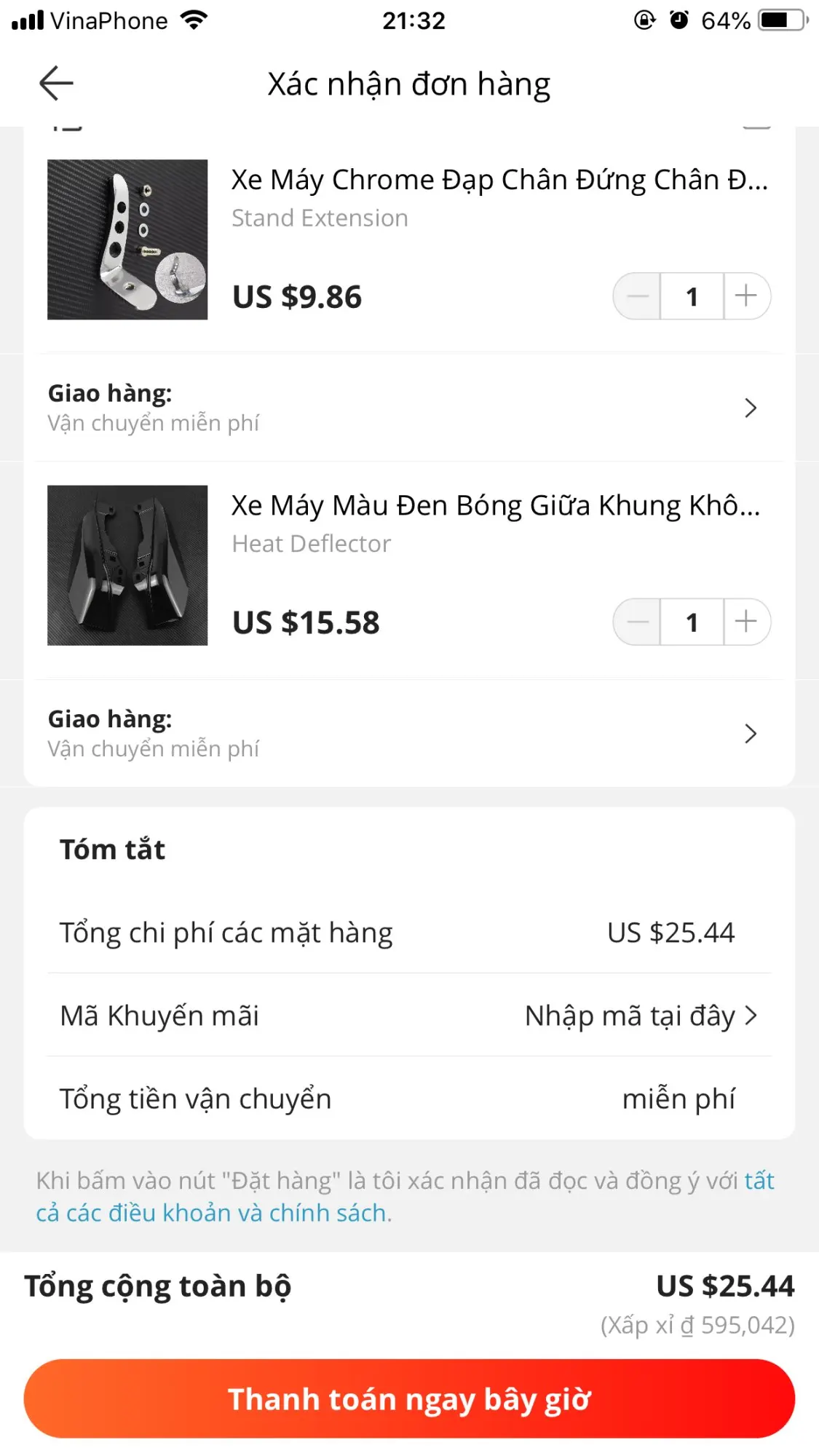
Task: Tap Thanh toán ngay bây giờ
Action: pos(409,1398)
